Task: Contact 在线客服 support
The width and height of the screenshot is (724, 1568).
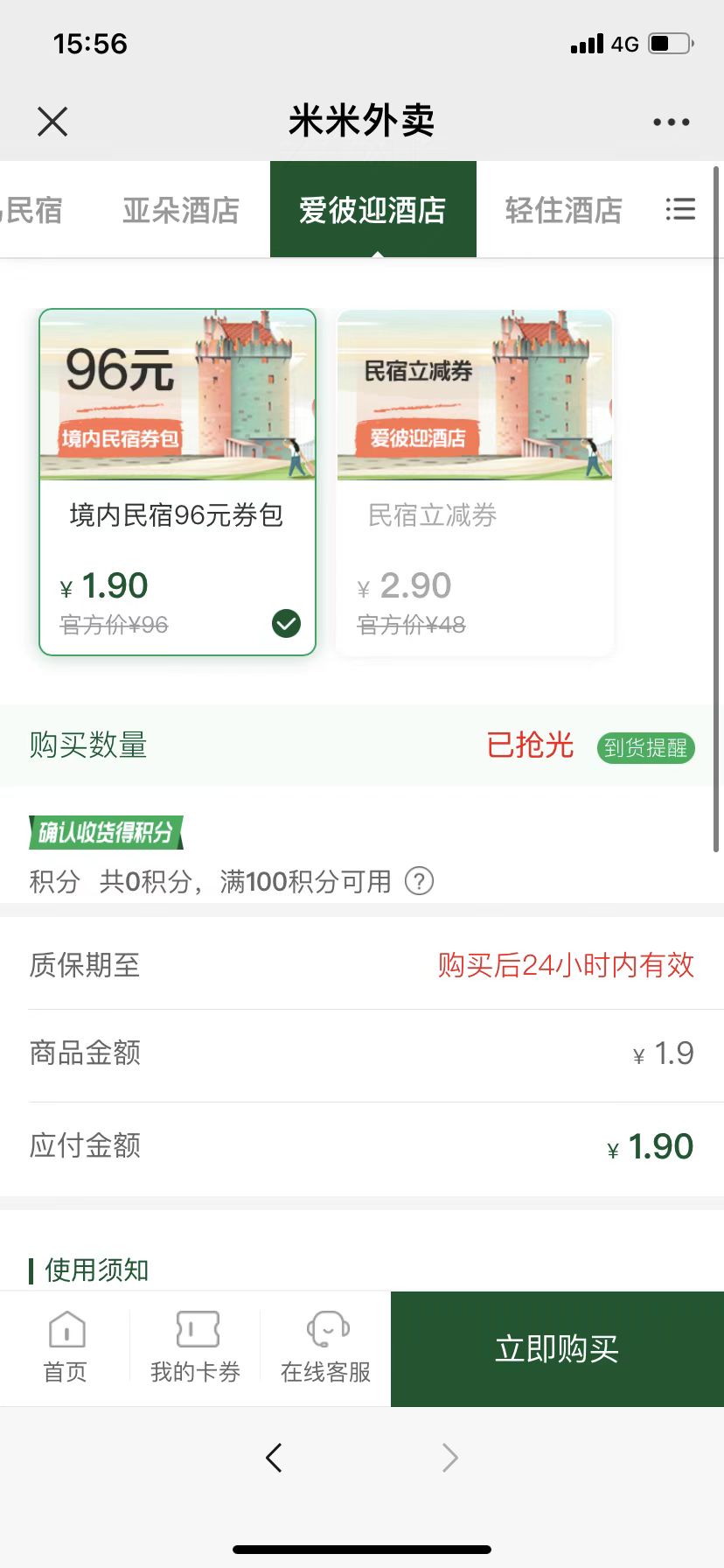Action: pos(325,1347)
